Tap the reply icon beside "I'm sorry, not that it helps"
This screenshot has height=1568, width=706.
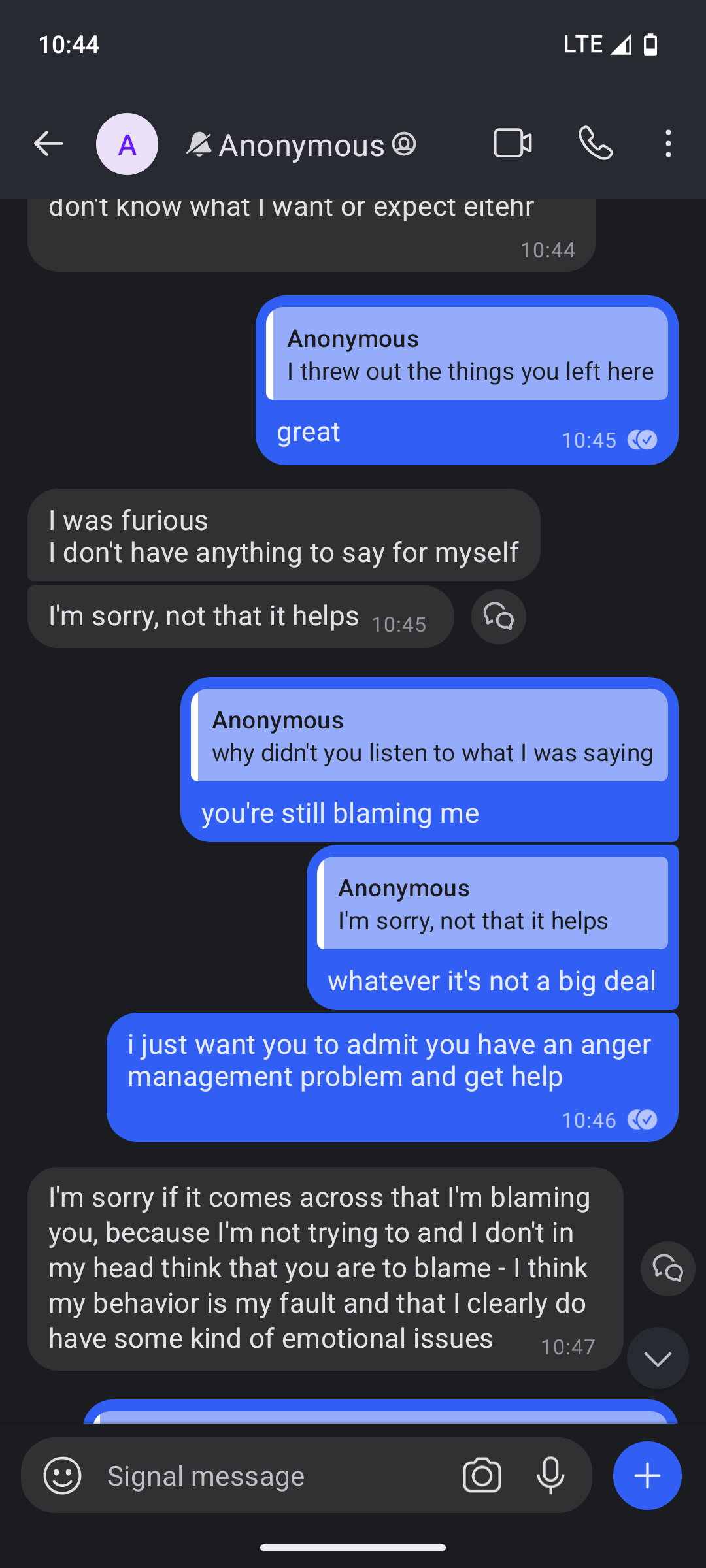point(499,617)
